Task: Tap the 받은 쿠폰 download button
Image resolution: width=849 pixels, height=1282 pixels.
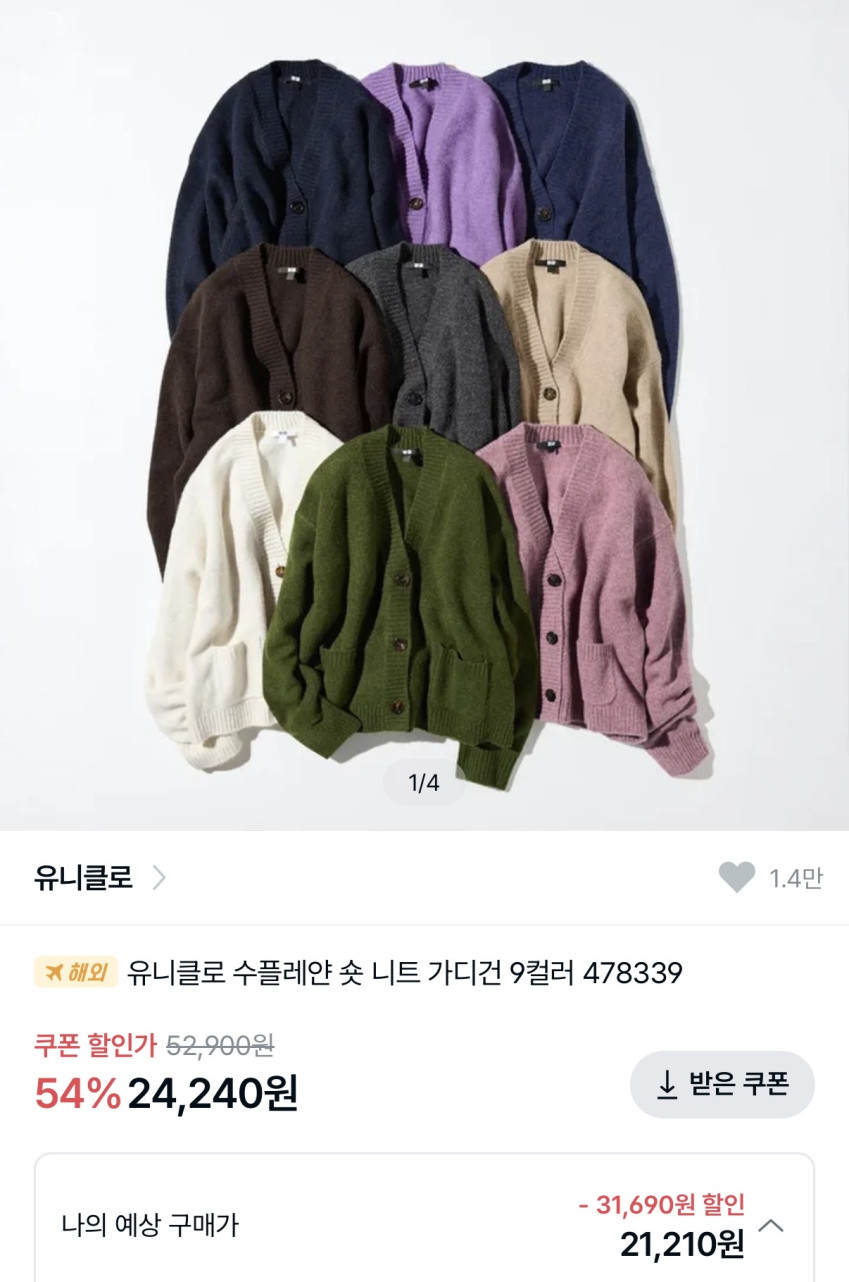Action: (x=722, y=1084)
